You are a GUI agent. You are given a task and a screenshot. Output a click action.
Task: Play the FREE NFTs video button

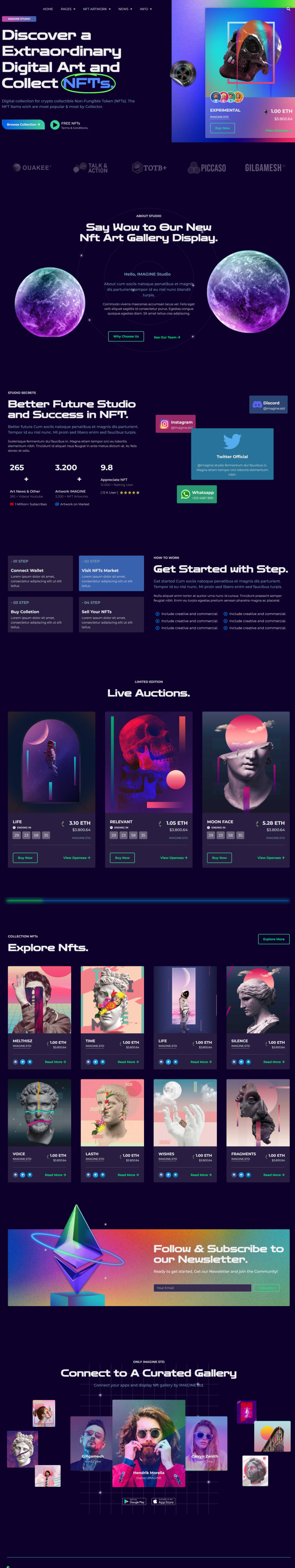point(55,125)
